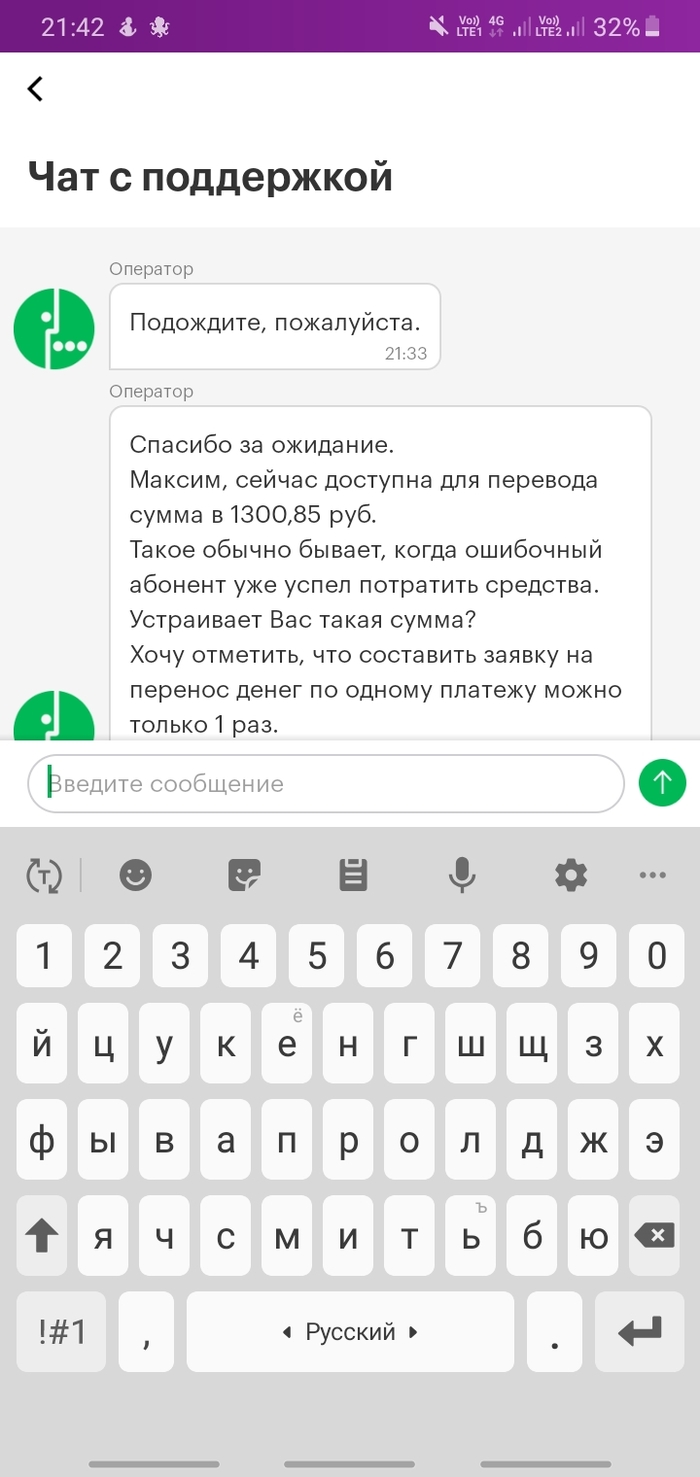Hit the return key on the keyboard
Screen dimensions: 700x1477
(640, 1331)
